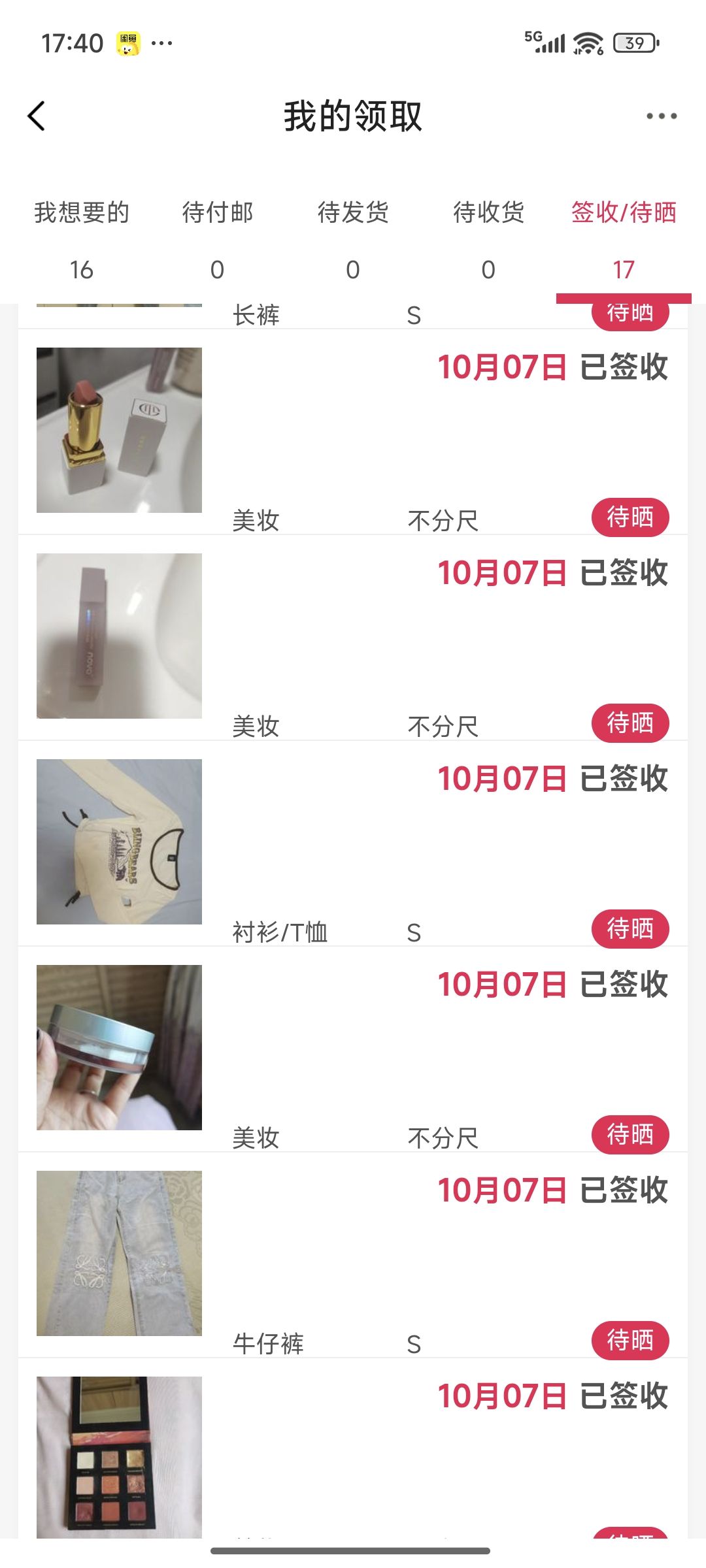Tap 待晒 on the 衬衫/T恤 item
This screenshot has width=706, height=1568.
(x=630, y=929)
